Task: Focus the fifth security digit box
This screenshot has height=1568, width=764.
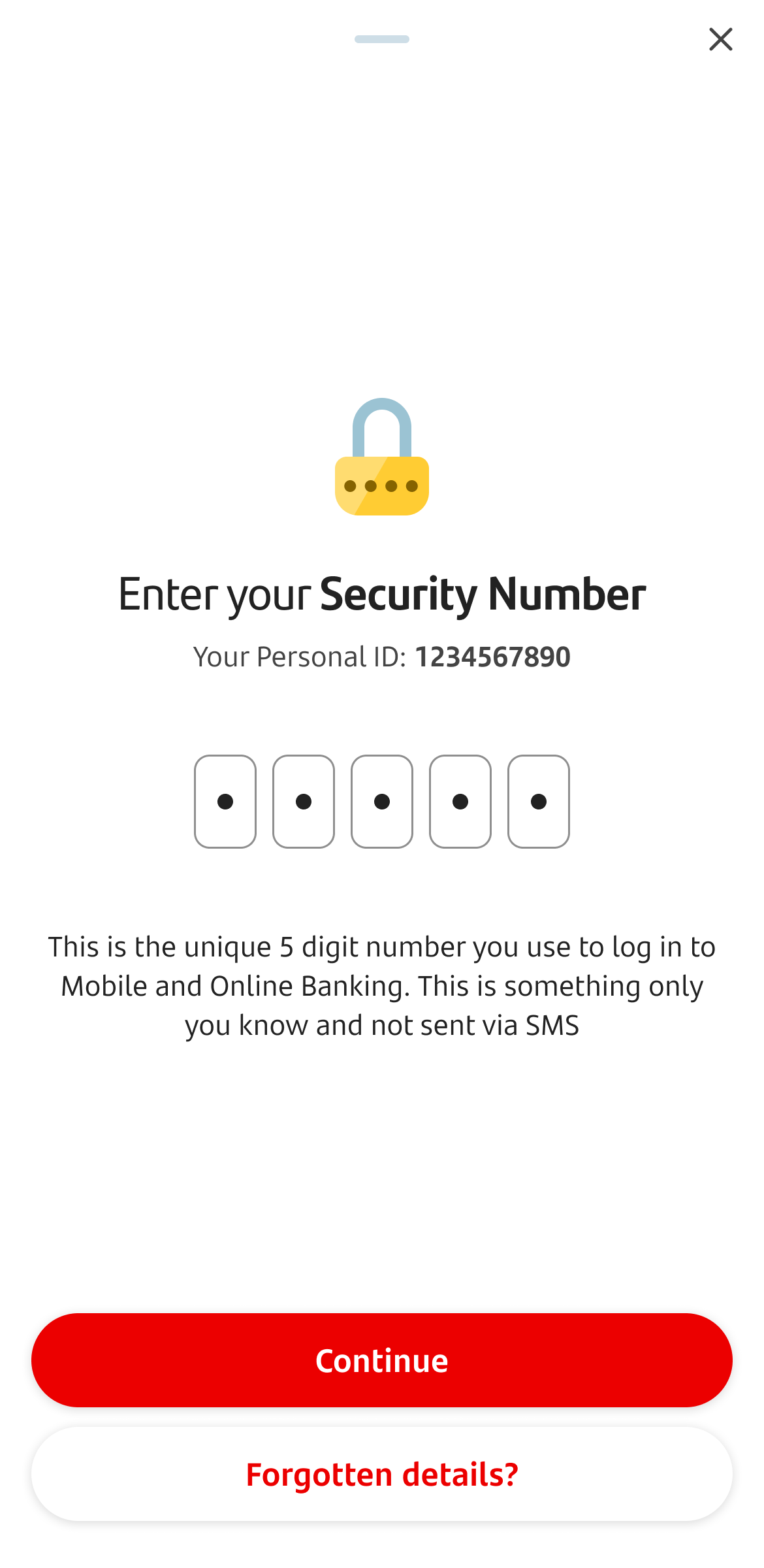Action: (x=539, y=802)
